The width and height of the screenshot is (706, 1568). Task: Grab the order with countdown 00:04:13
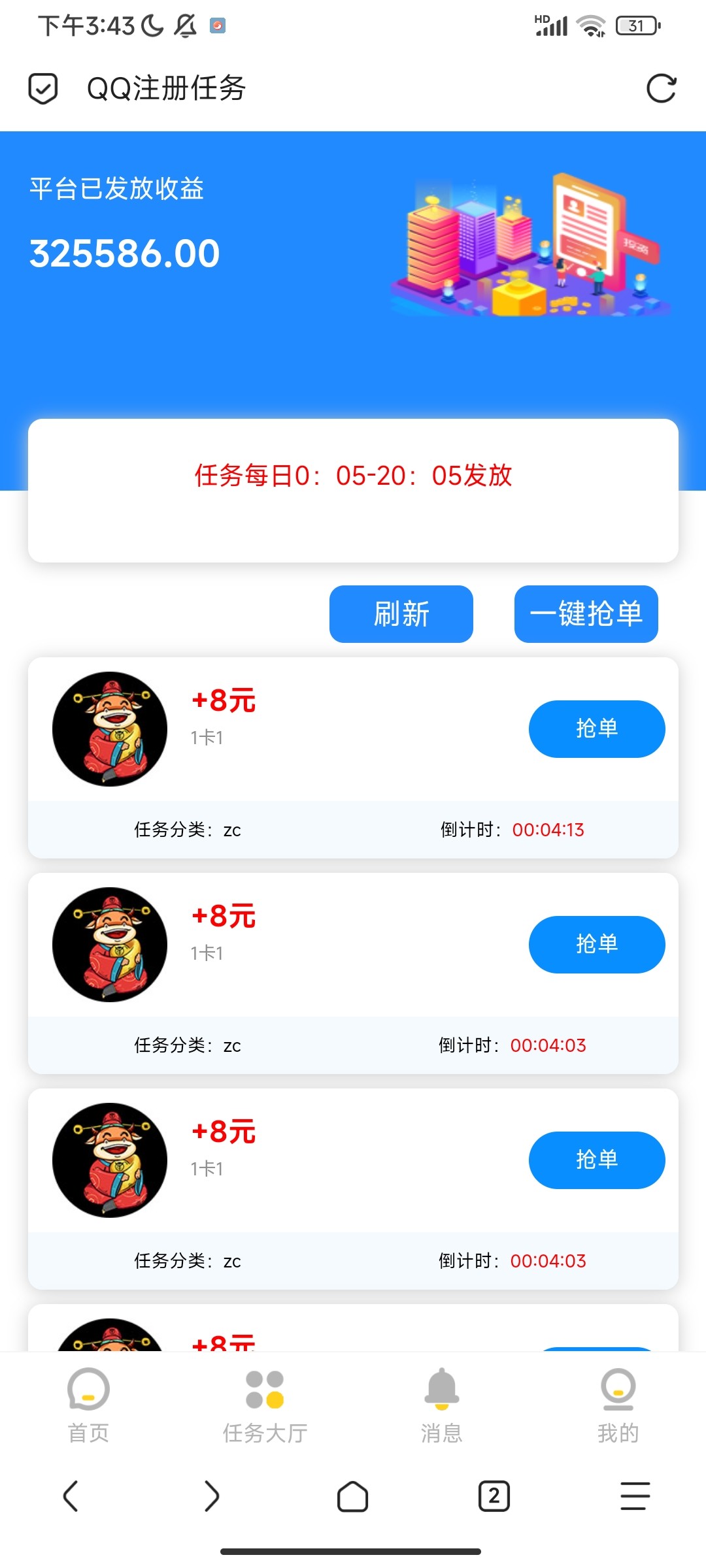596,729
